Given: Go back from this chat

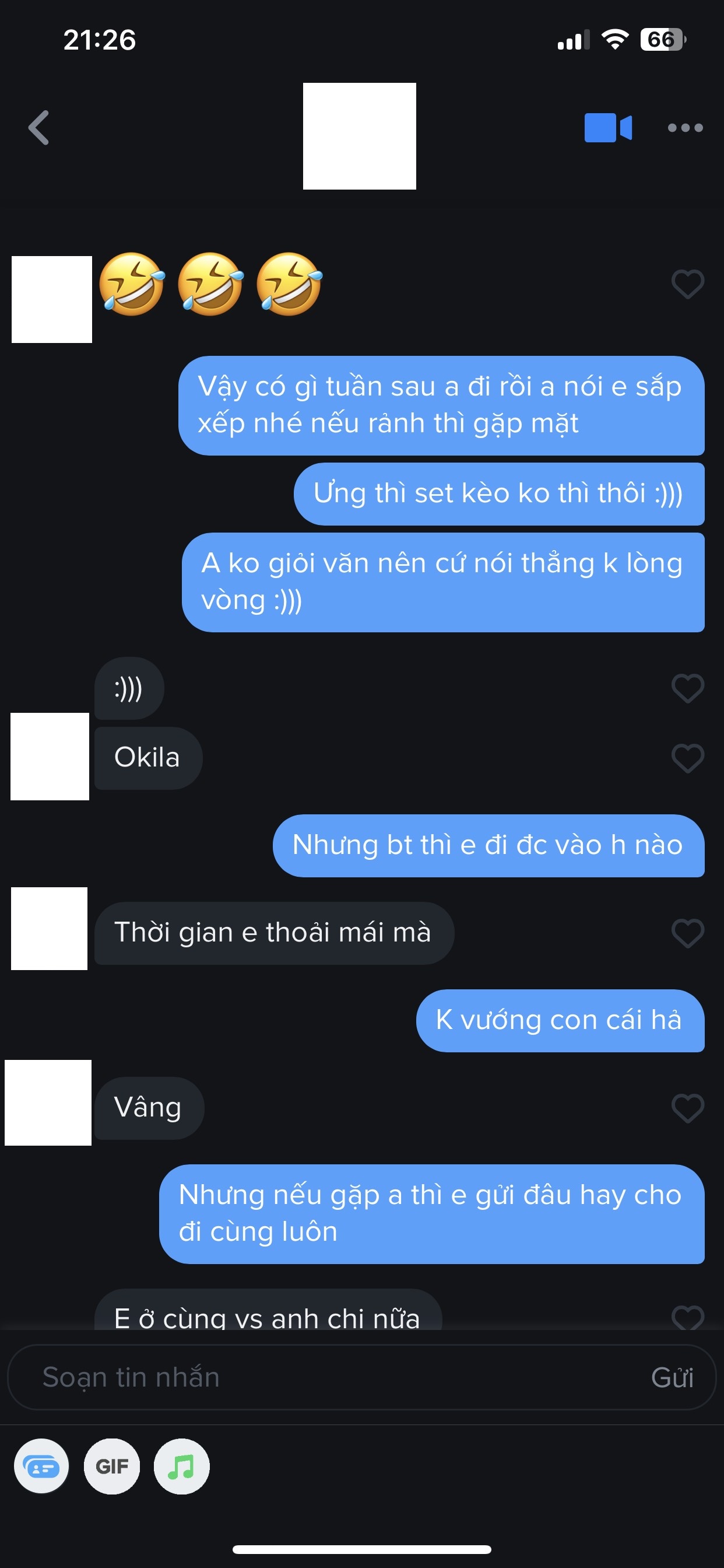Looking at the screenshot, I should pos(39,128).
